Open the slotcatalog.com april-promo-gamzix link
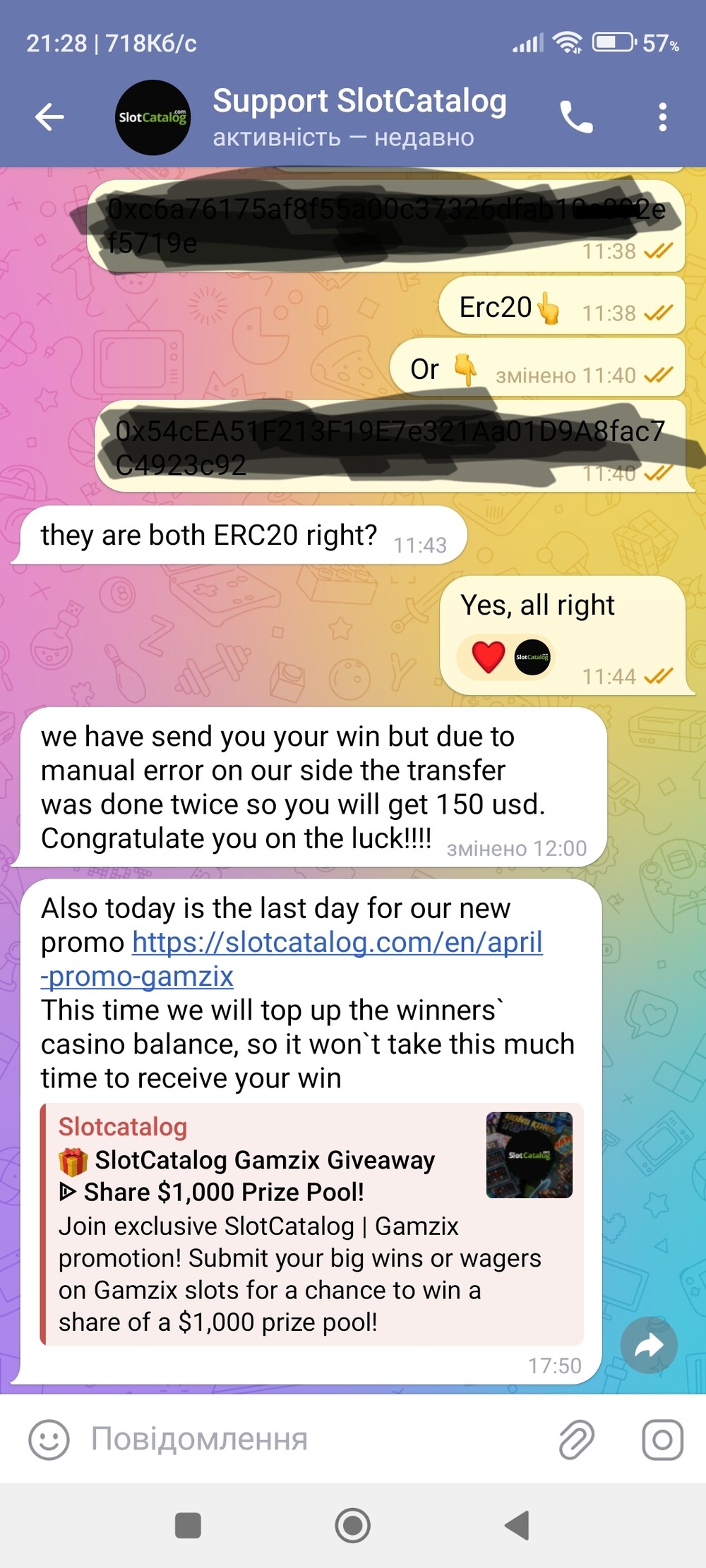The image size is (706, 1568). coord(292,959)
